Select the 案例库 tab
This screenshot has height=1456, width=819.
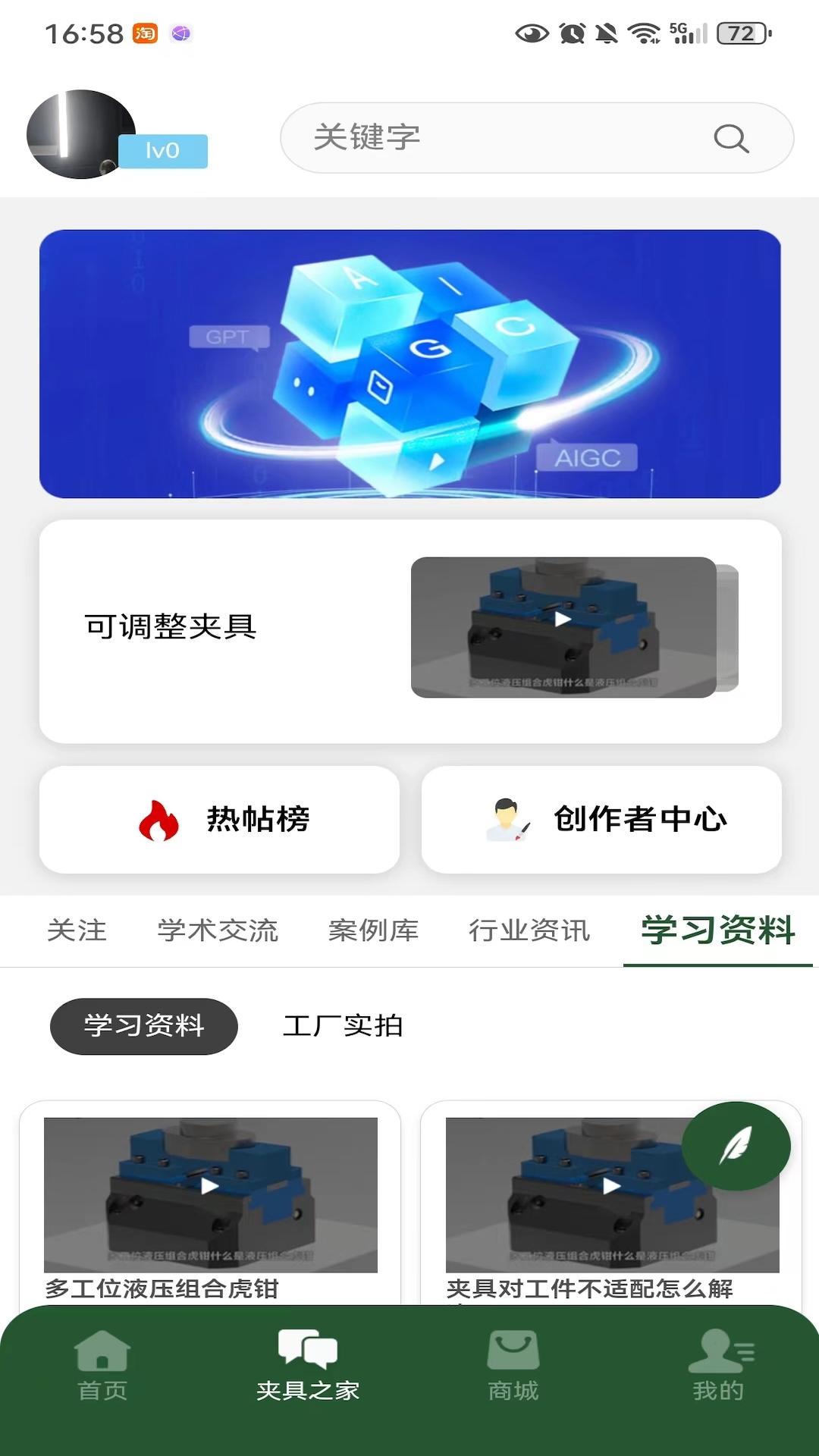coord(373,930)
